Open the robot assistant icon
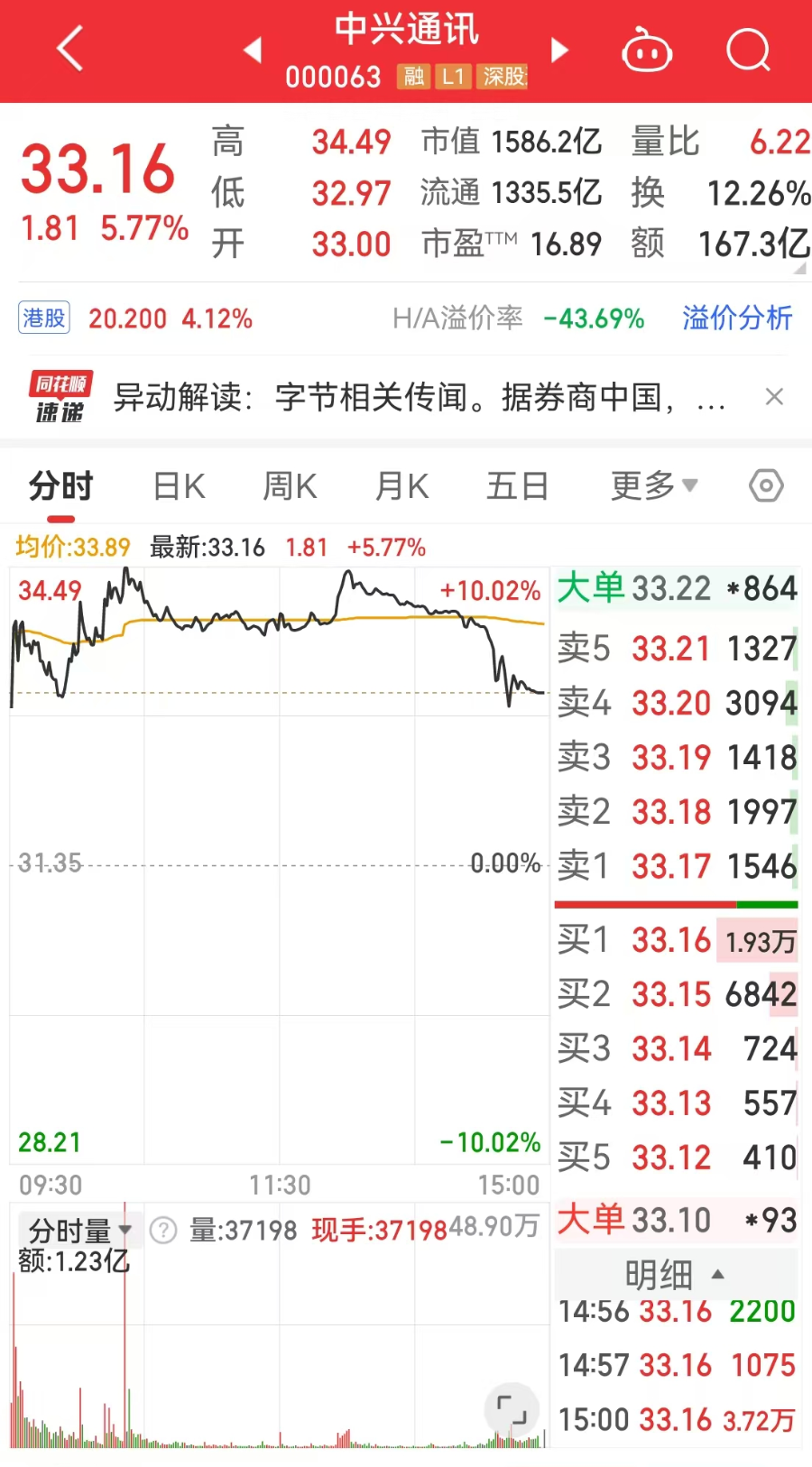This screenshot has height=1467, width=812. (647, 50)
